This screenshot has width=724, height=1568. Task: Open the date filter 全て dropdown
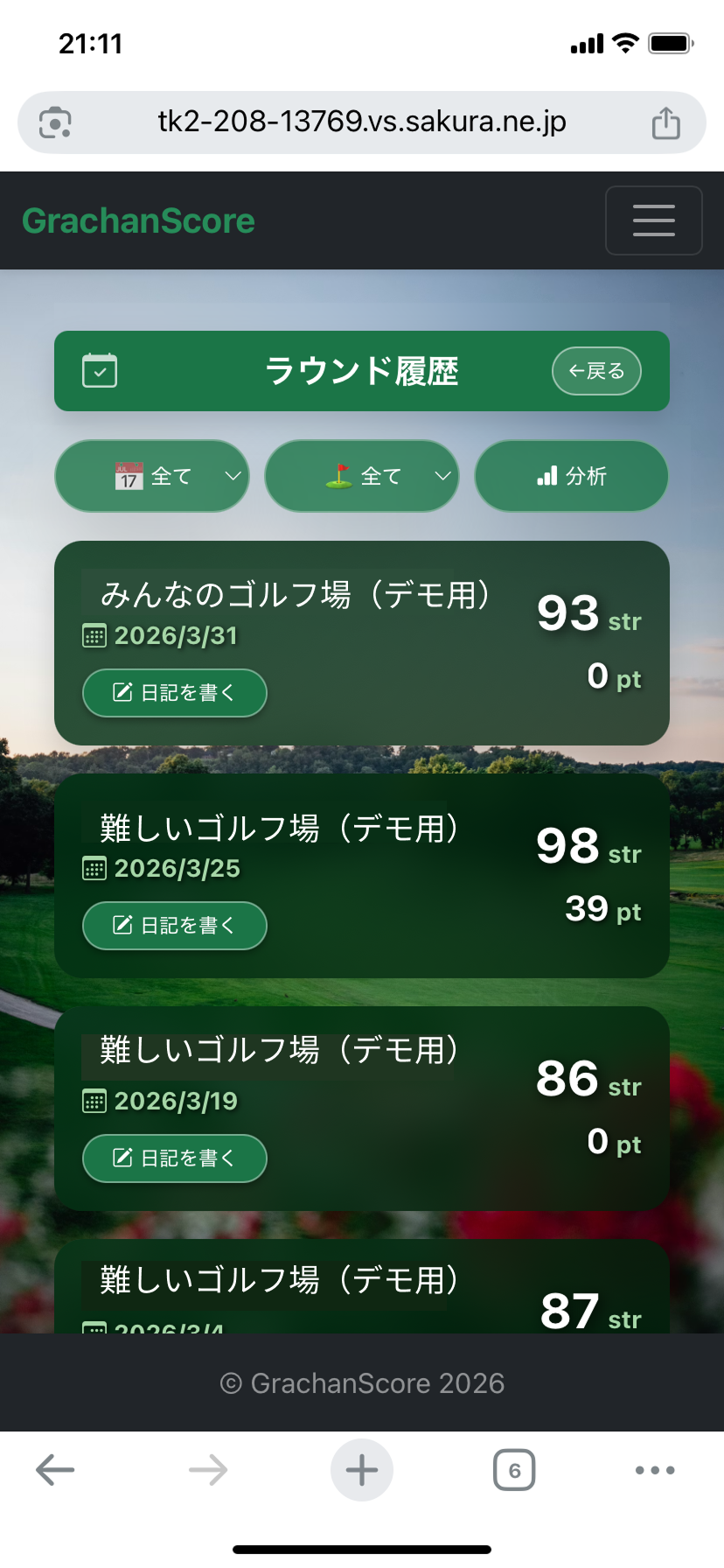coord(151,475)
